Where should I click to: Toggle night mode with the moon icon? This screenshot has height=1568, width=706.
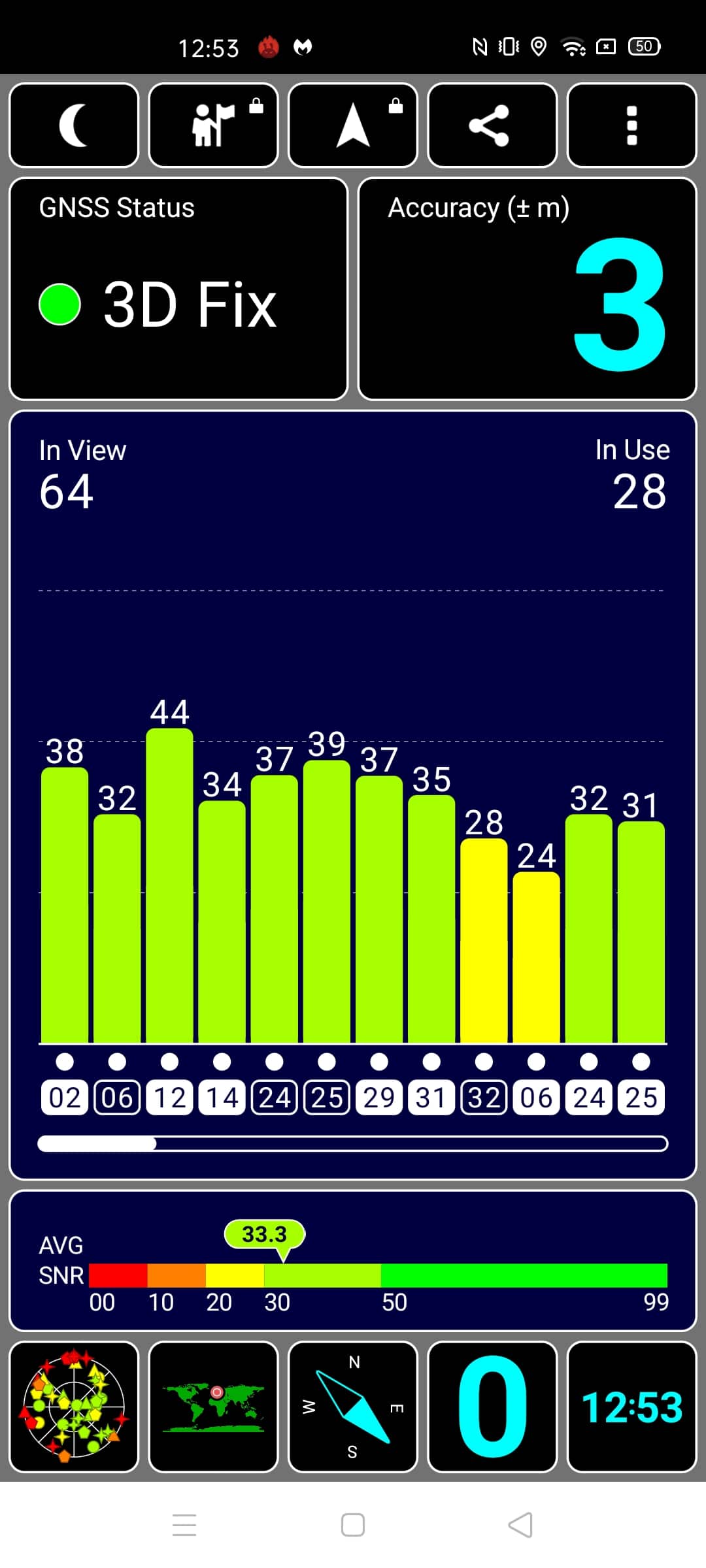pos(74,125)
